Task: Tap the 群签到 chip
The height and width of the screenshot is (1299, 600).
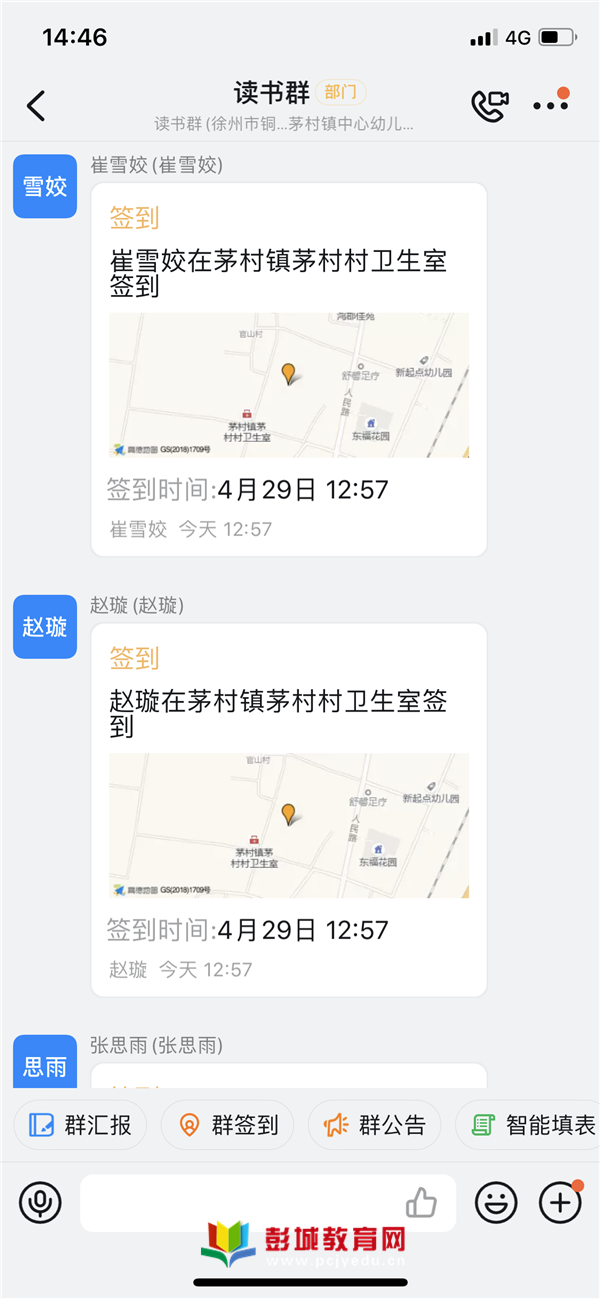Action: pos(227,1125)
